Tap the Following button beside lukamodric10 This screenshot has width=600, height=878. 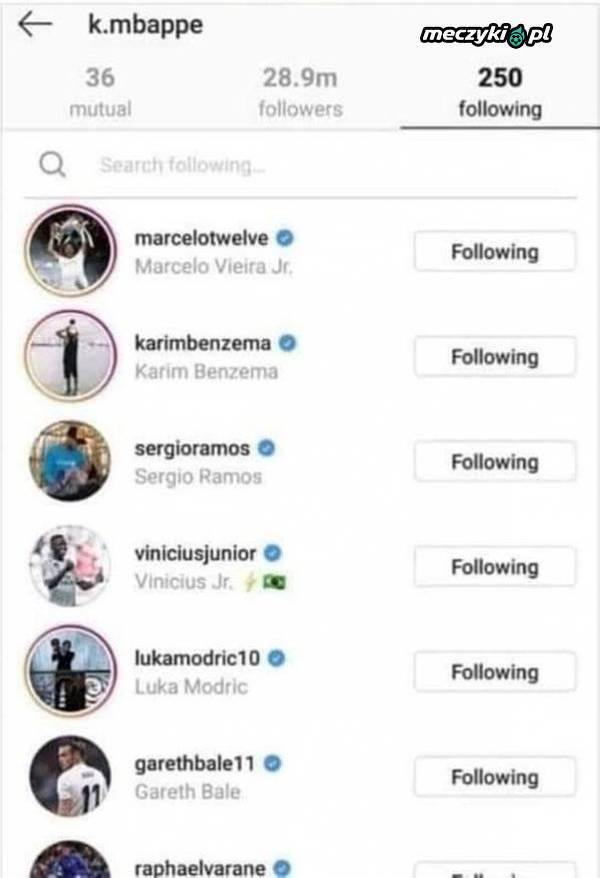click(494, 672)
